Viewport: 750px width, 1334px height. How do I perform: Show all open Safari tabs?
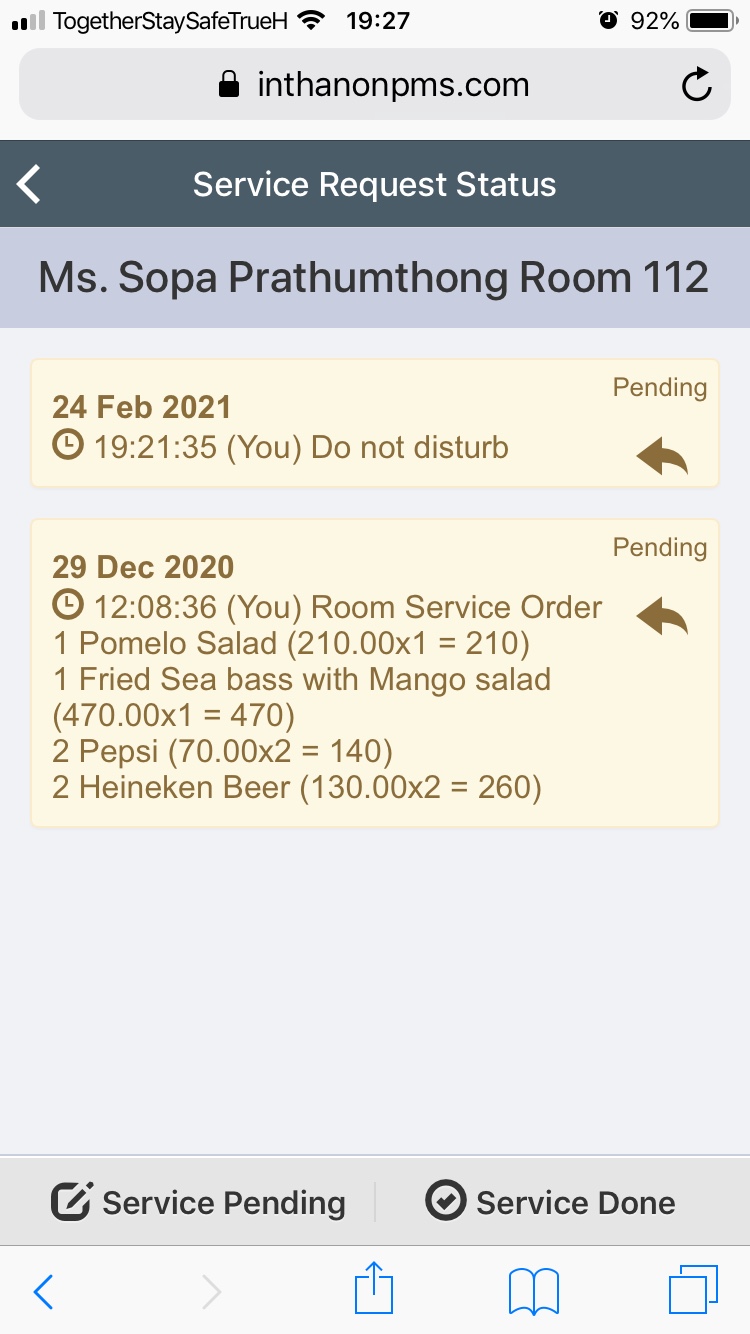tap(692, 1290)
